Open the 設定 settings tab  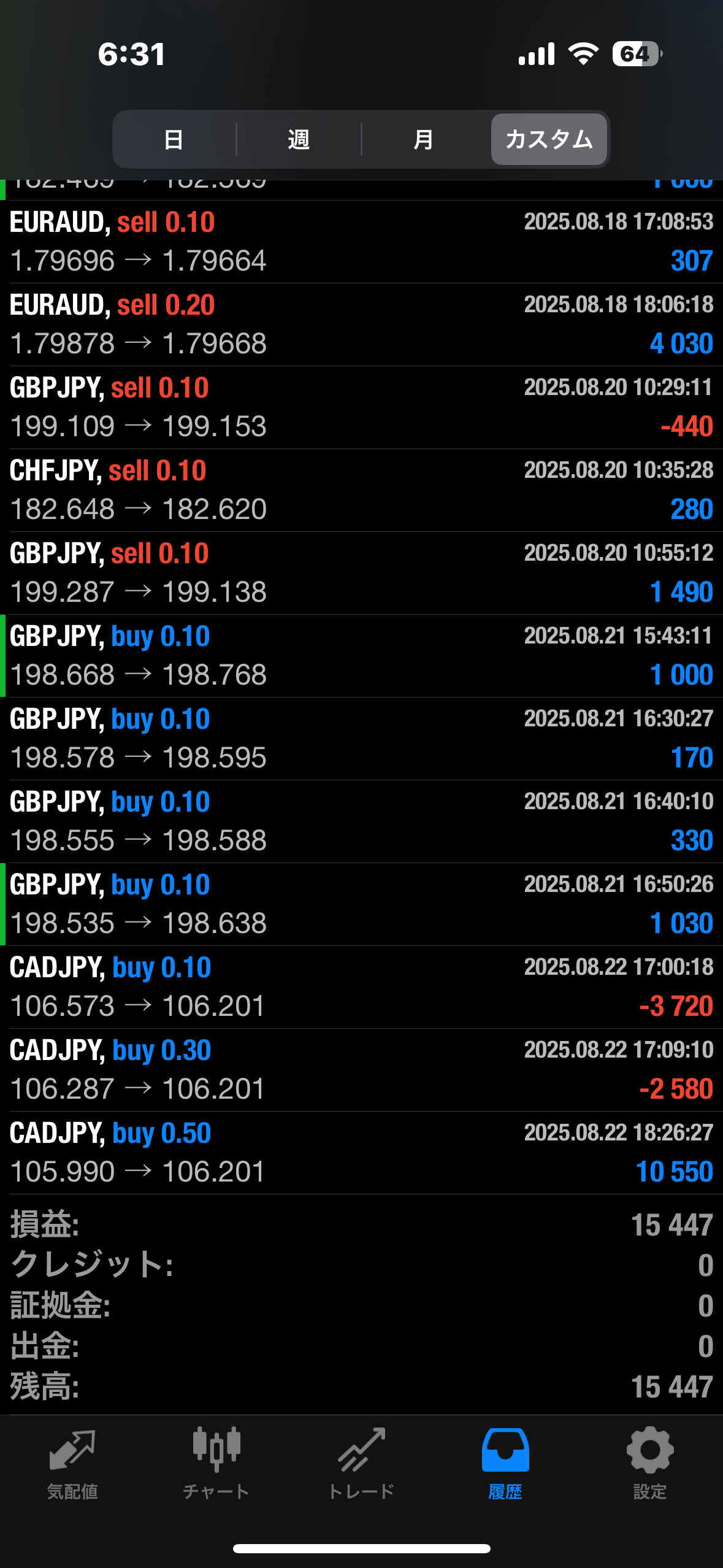[650, 1462]
